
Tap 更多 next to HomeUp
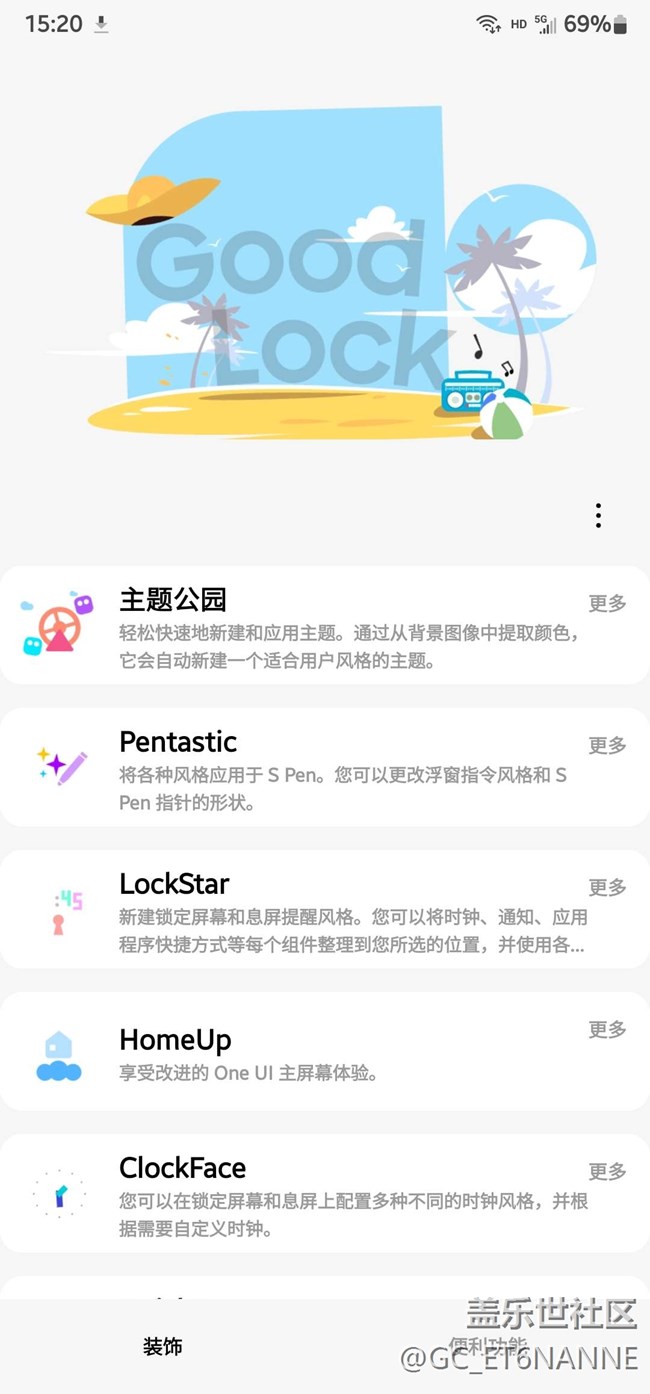607,1029
